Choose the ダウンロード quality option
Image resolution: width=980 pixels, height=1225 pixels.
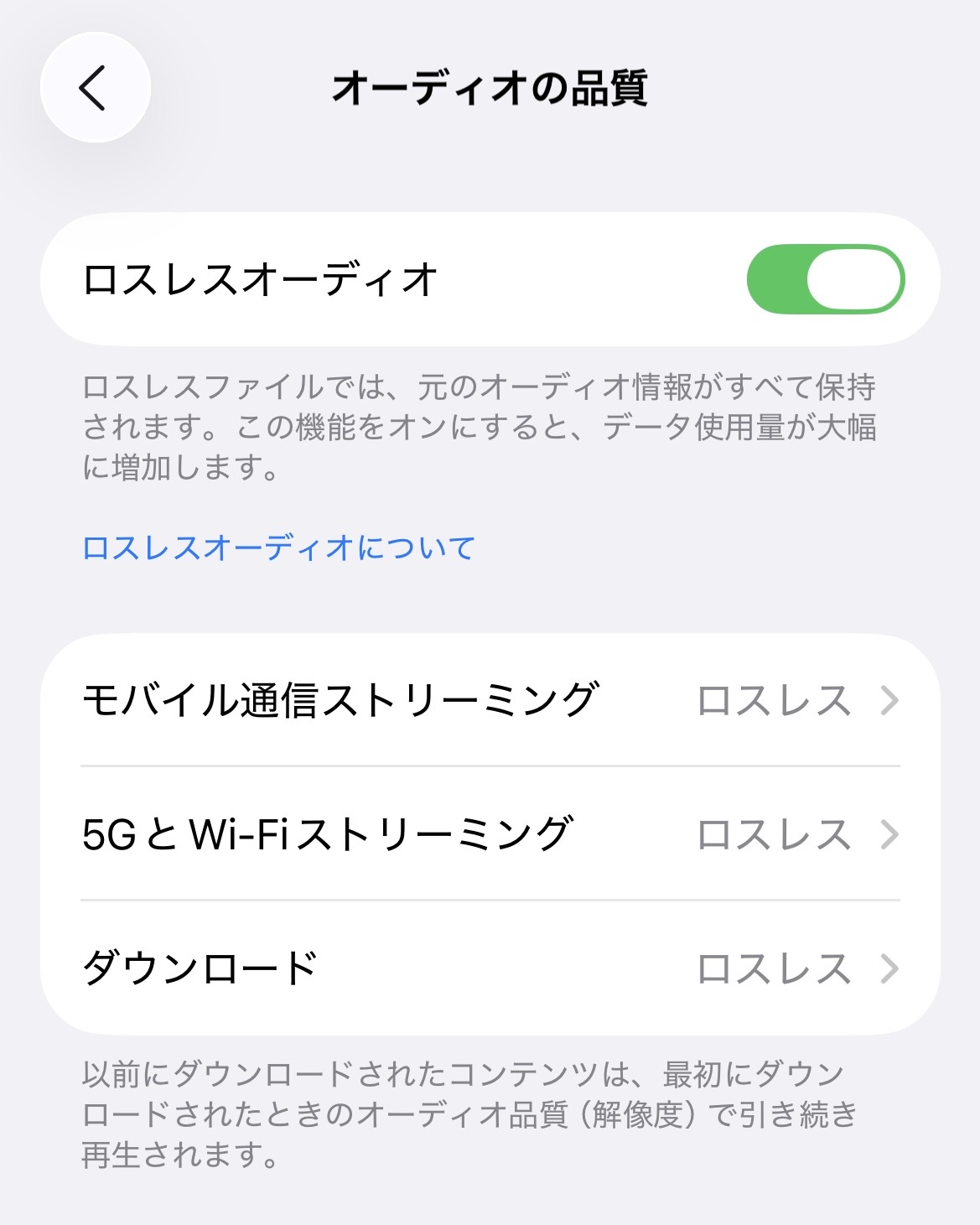[x=490, y=968]
